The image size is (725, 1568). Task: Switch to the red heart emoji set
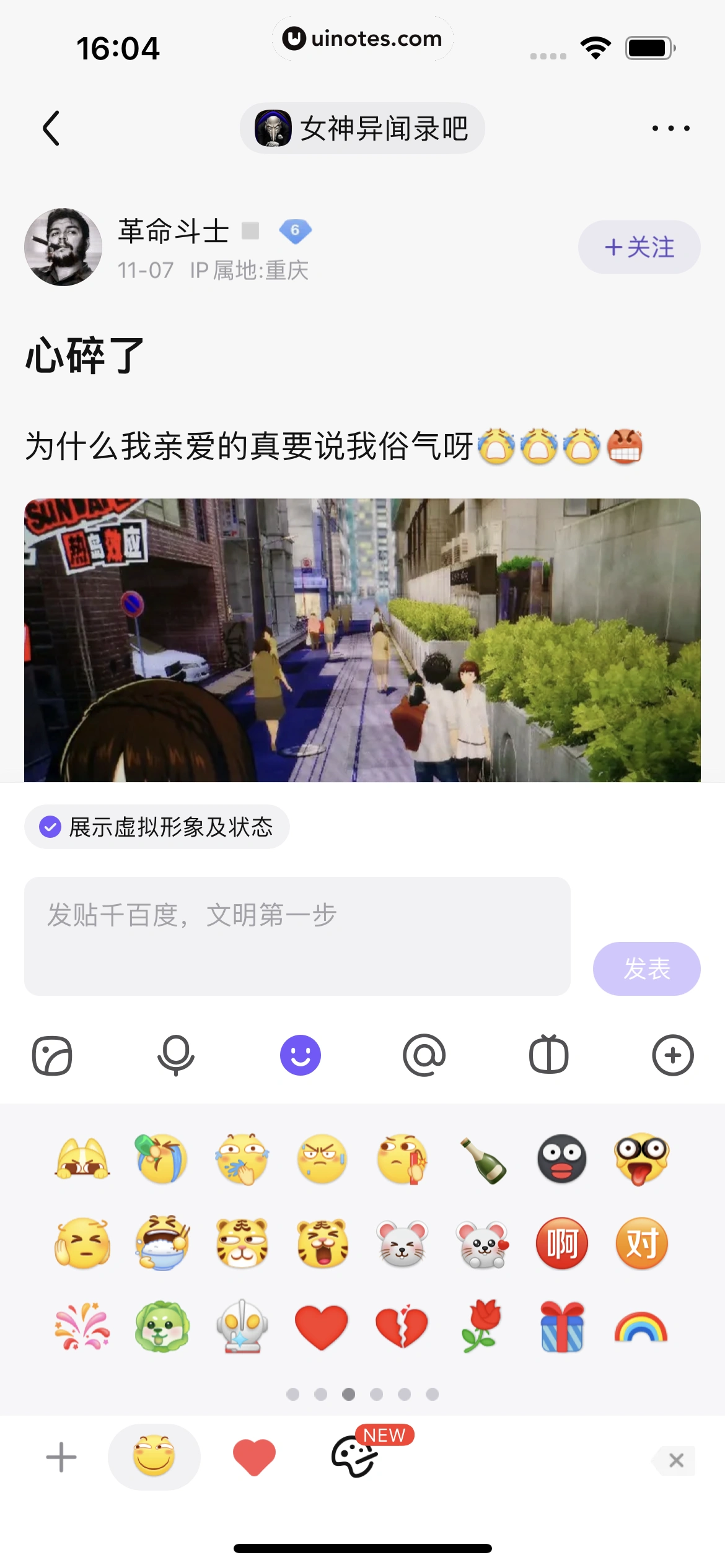click(x=254, y=1457)
